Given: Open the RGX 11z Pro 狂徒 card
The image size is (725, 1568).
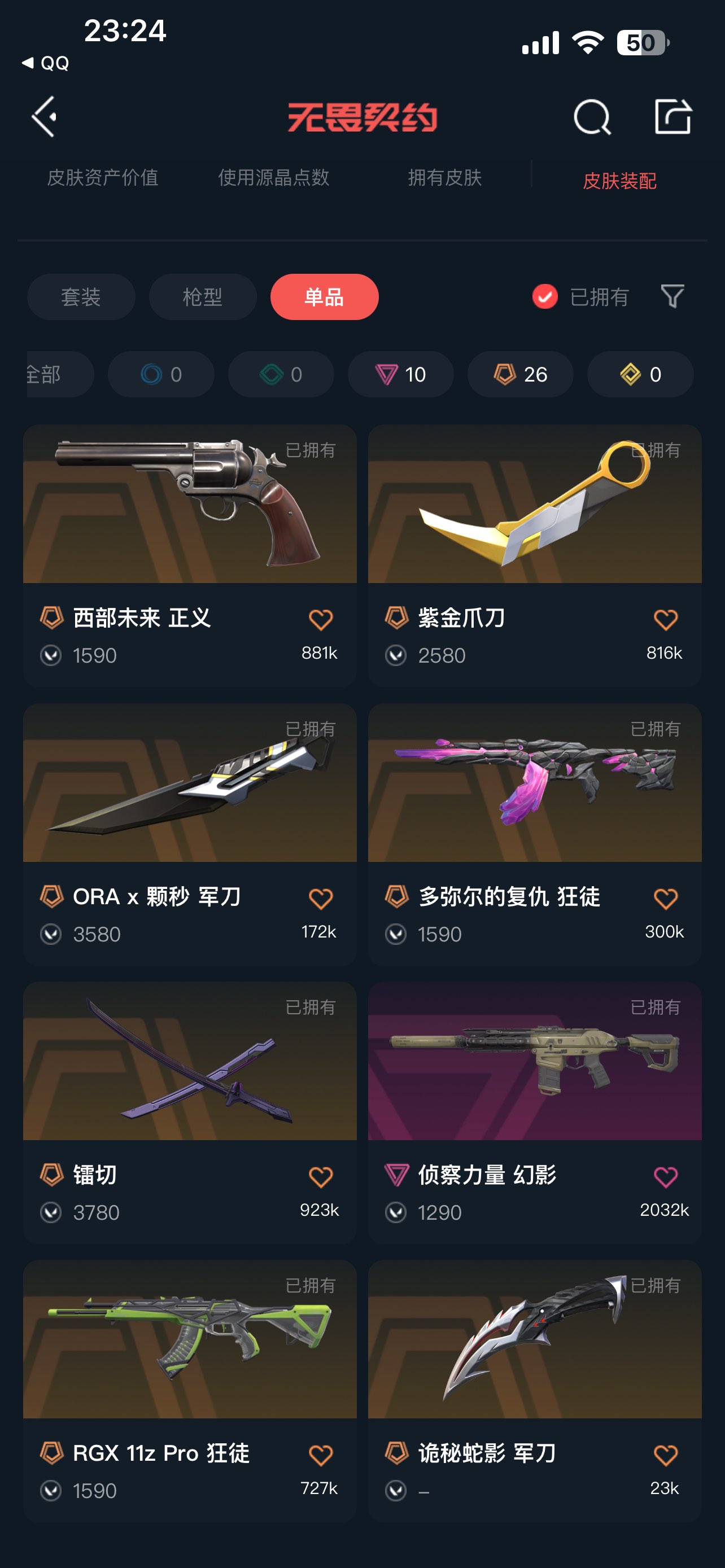Looking at the screenshot, I should click(189, 1341).
